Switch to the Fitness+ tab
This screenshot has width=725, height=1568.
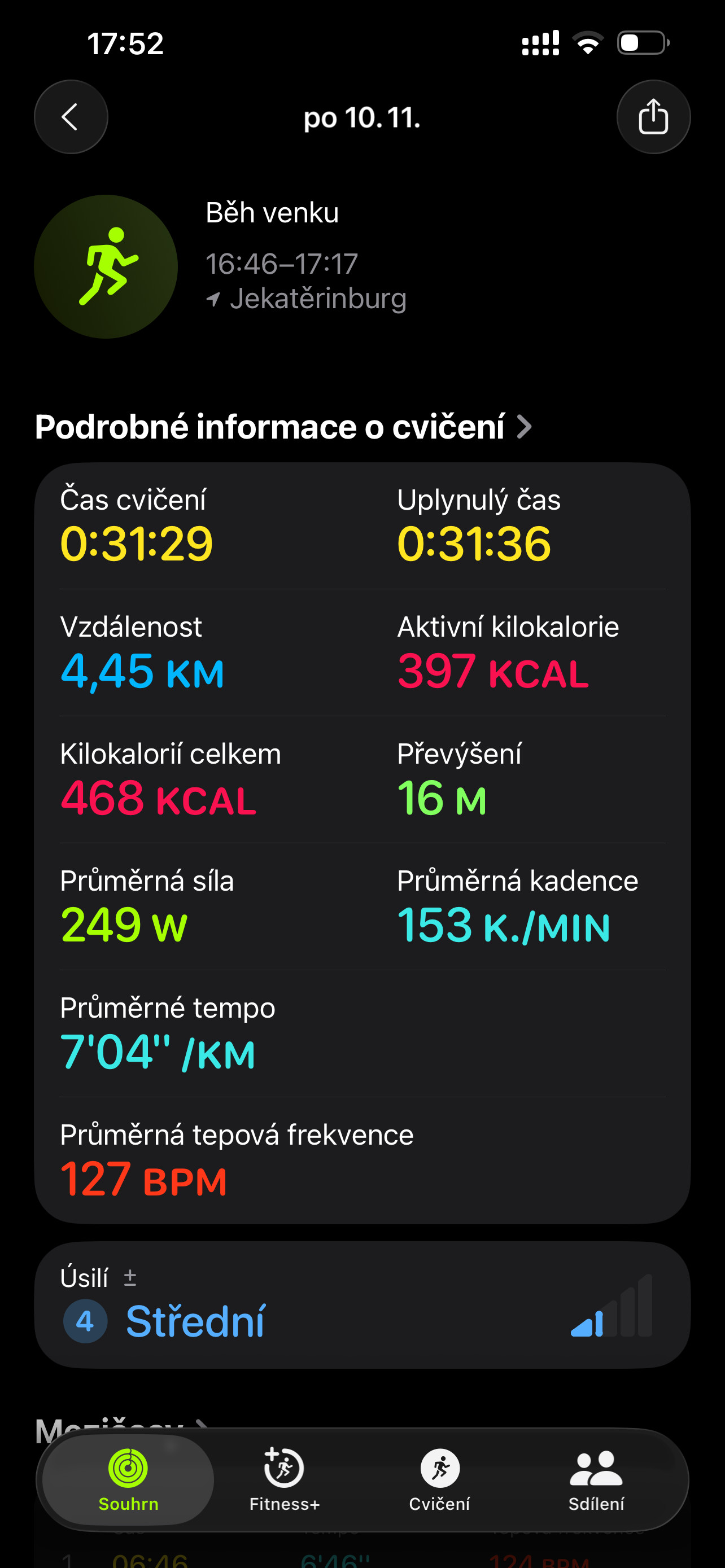click(284, 1480)
